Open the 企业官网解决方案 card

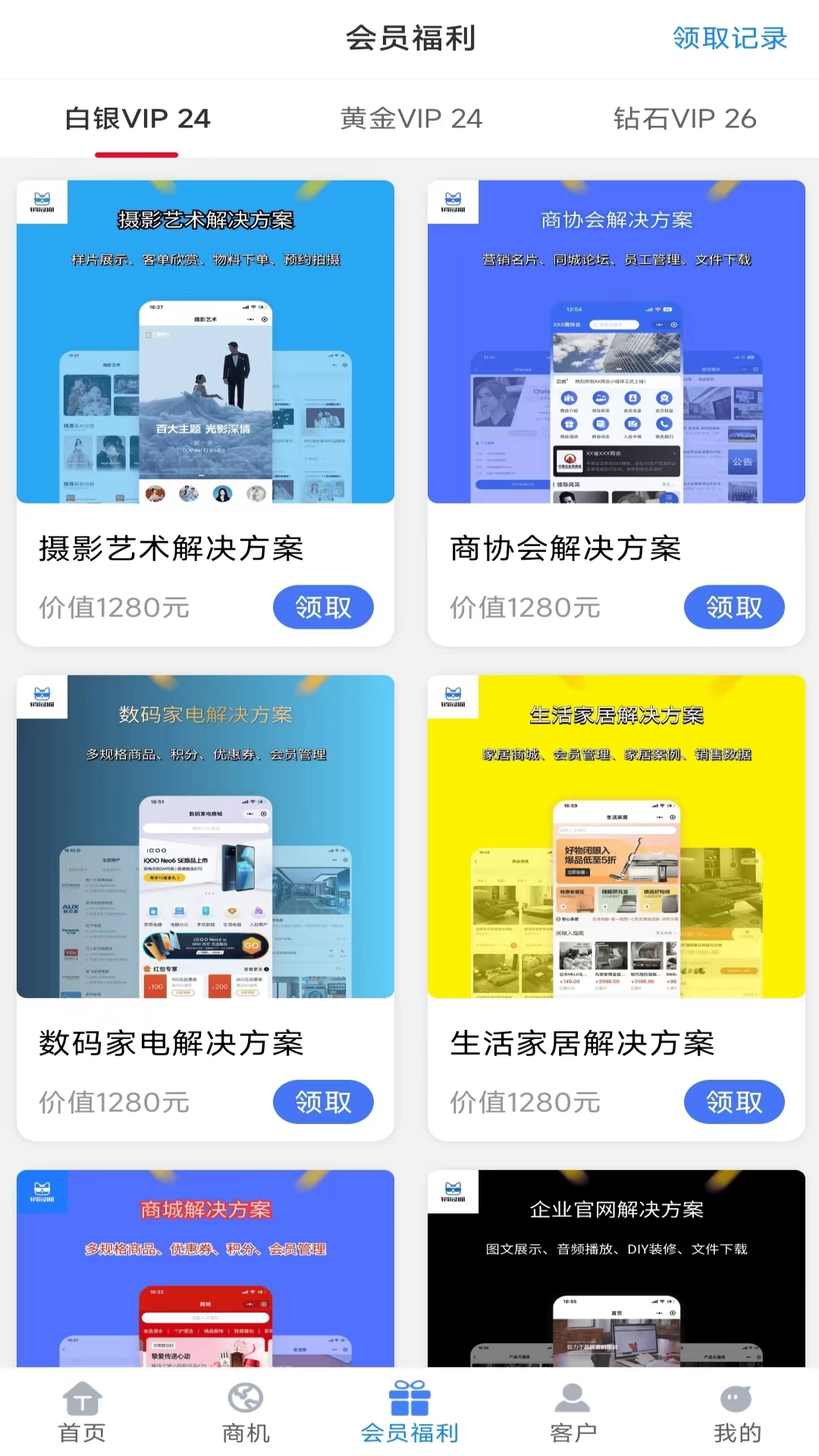616,1268
